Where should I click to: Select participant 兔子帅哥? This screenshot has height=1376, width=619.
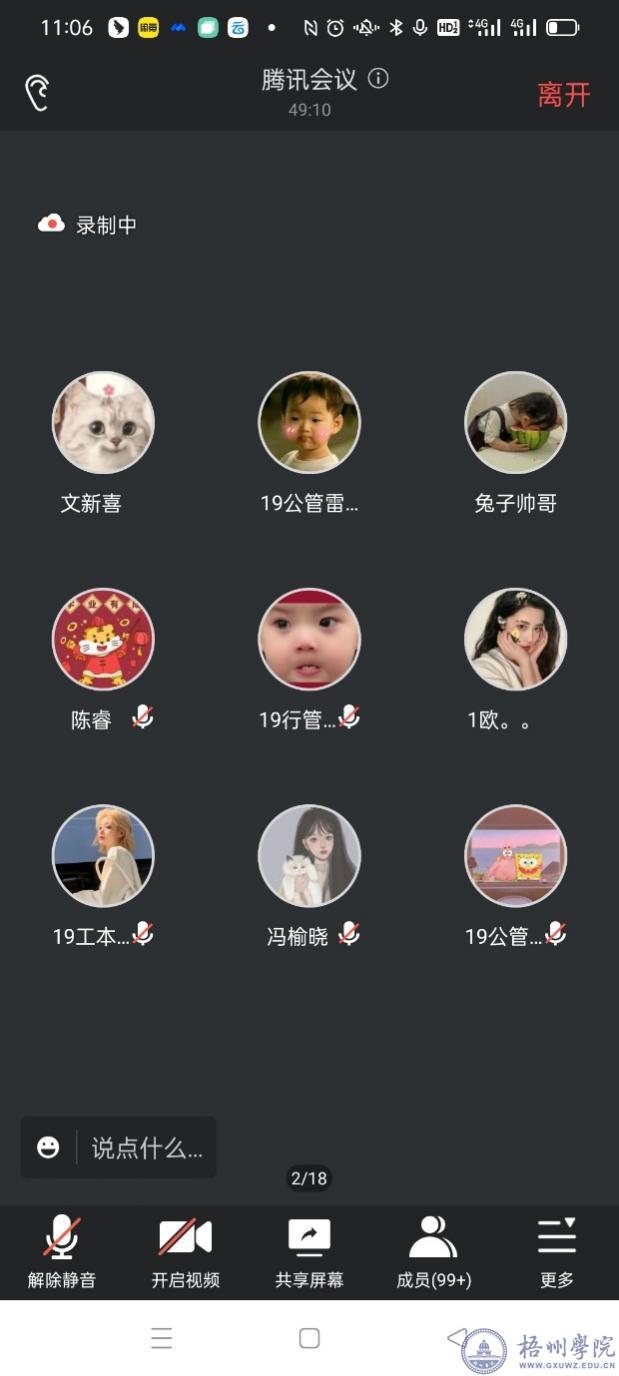515,423
